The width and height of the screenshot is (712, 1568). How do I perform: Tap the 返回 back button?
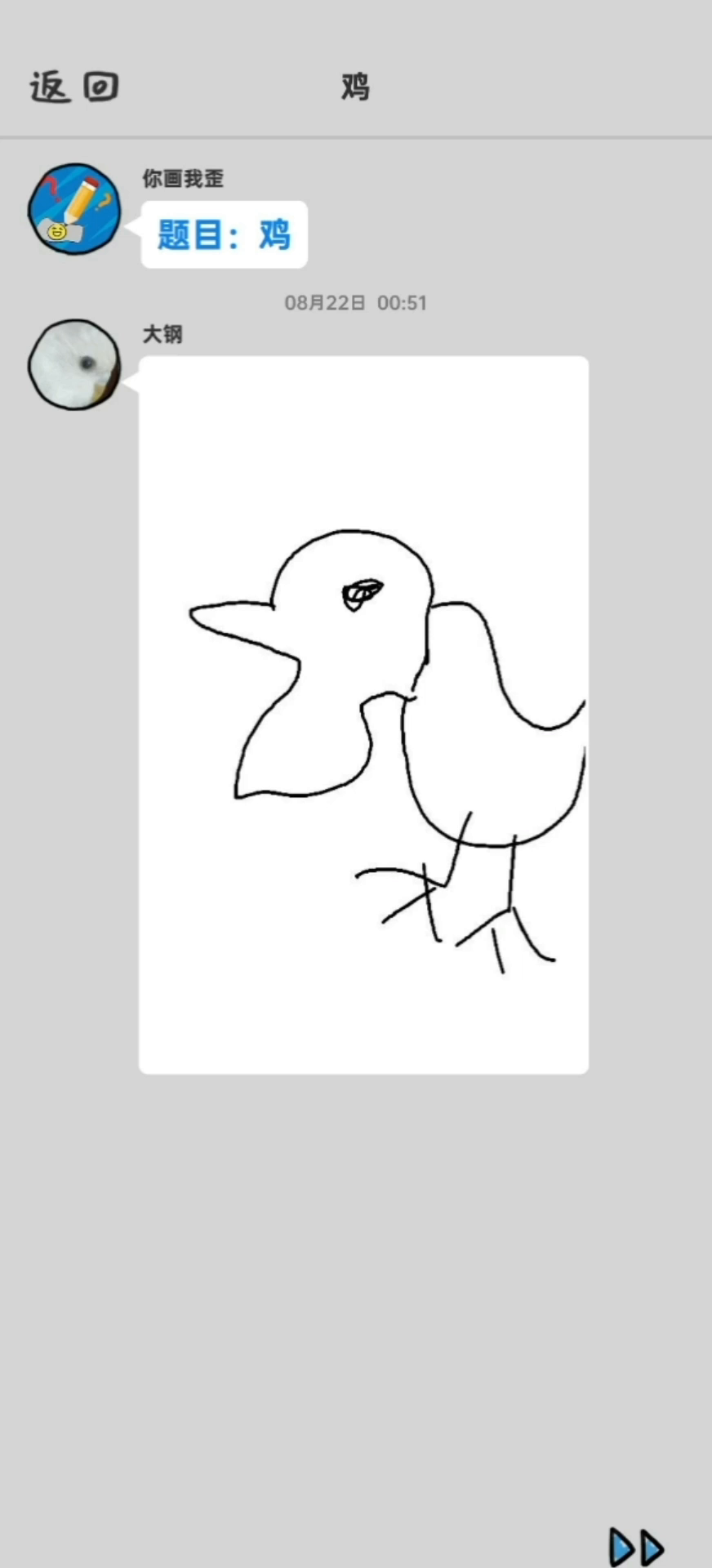click(74, 87)
